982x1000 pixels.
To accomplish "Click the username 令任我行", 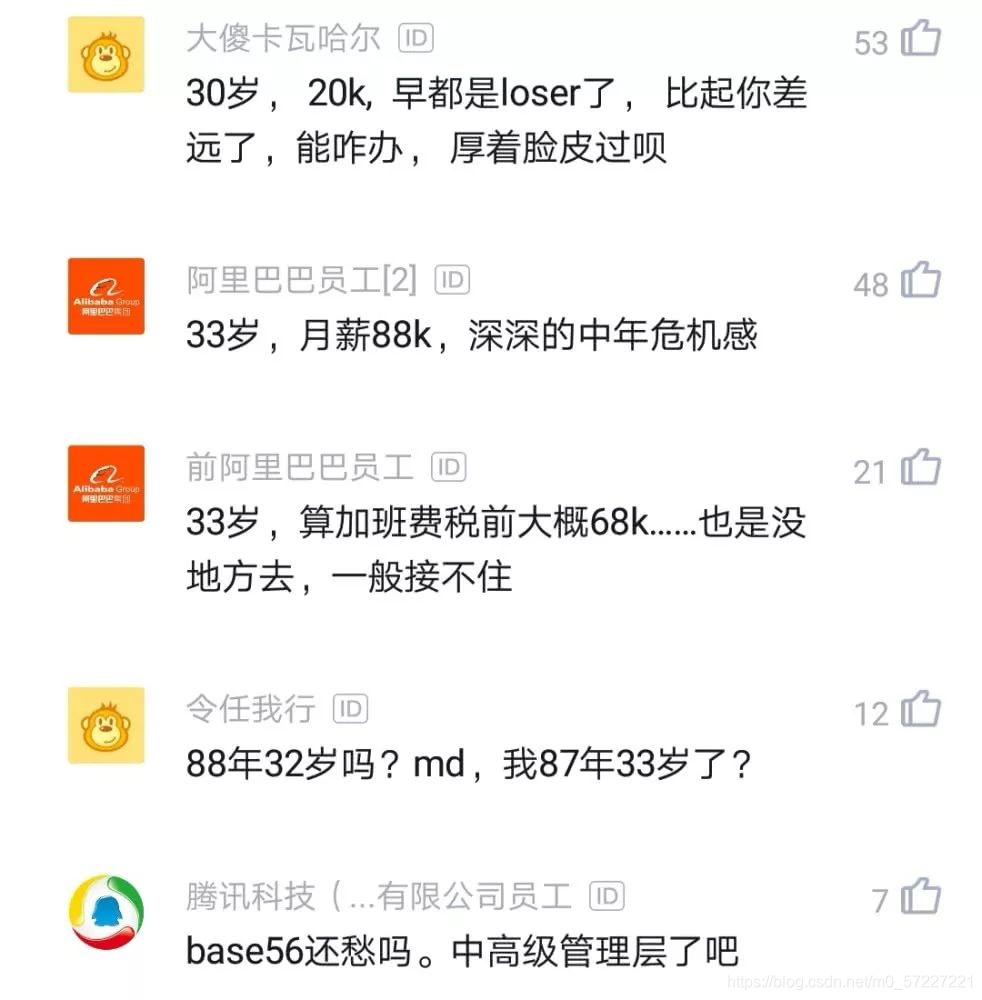I will [x=248, y=710].
